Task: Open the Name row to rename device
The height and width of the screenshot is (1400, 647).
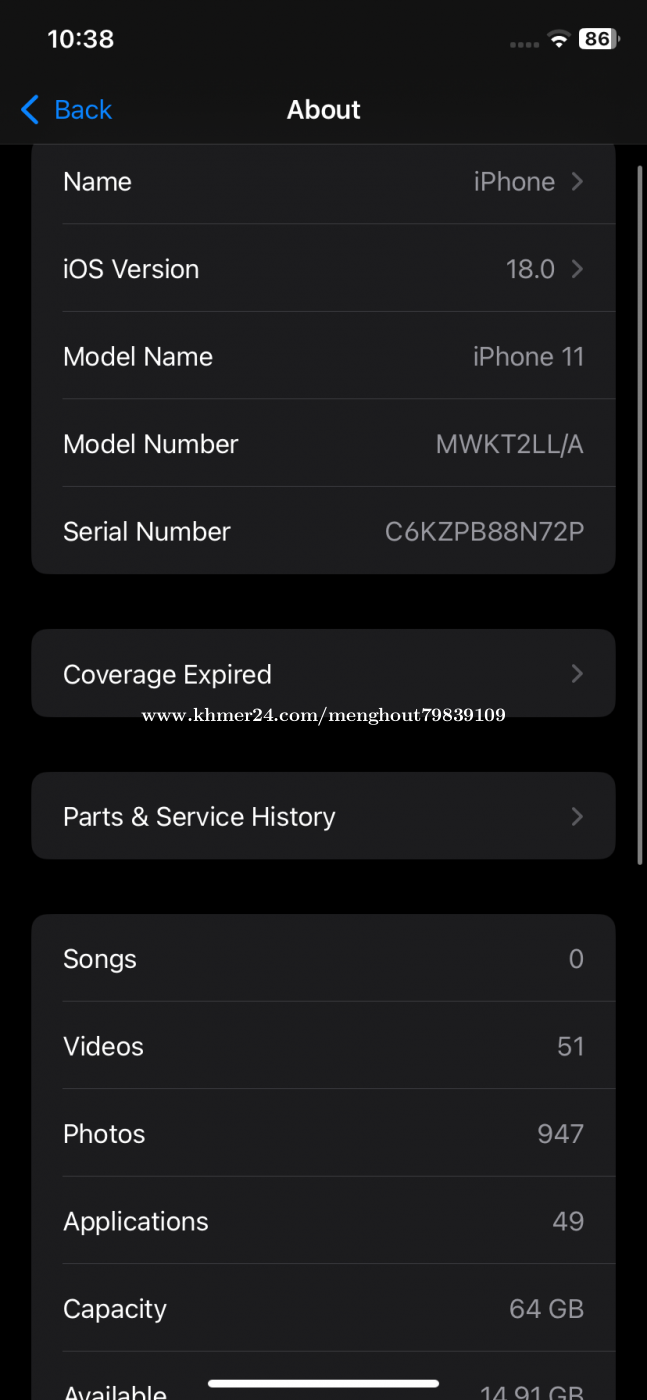Action: (x=323, y=182)
